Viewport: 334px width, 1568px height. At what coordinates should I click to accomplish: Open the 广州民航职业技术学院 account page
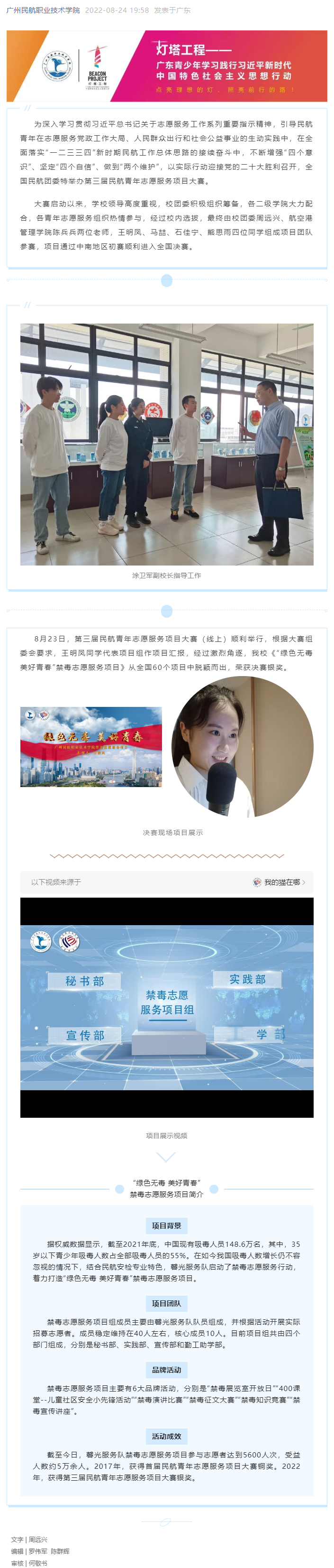point(43,10)
